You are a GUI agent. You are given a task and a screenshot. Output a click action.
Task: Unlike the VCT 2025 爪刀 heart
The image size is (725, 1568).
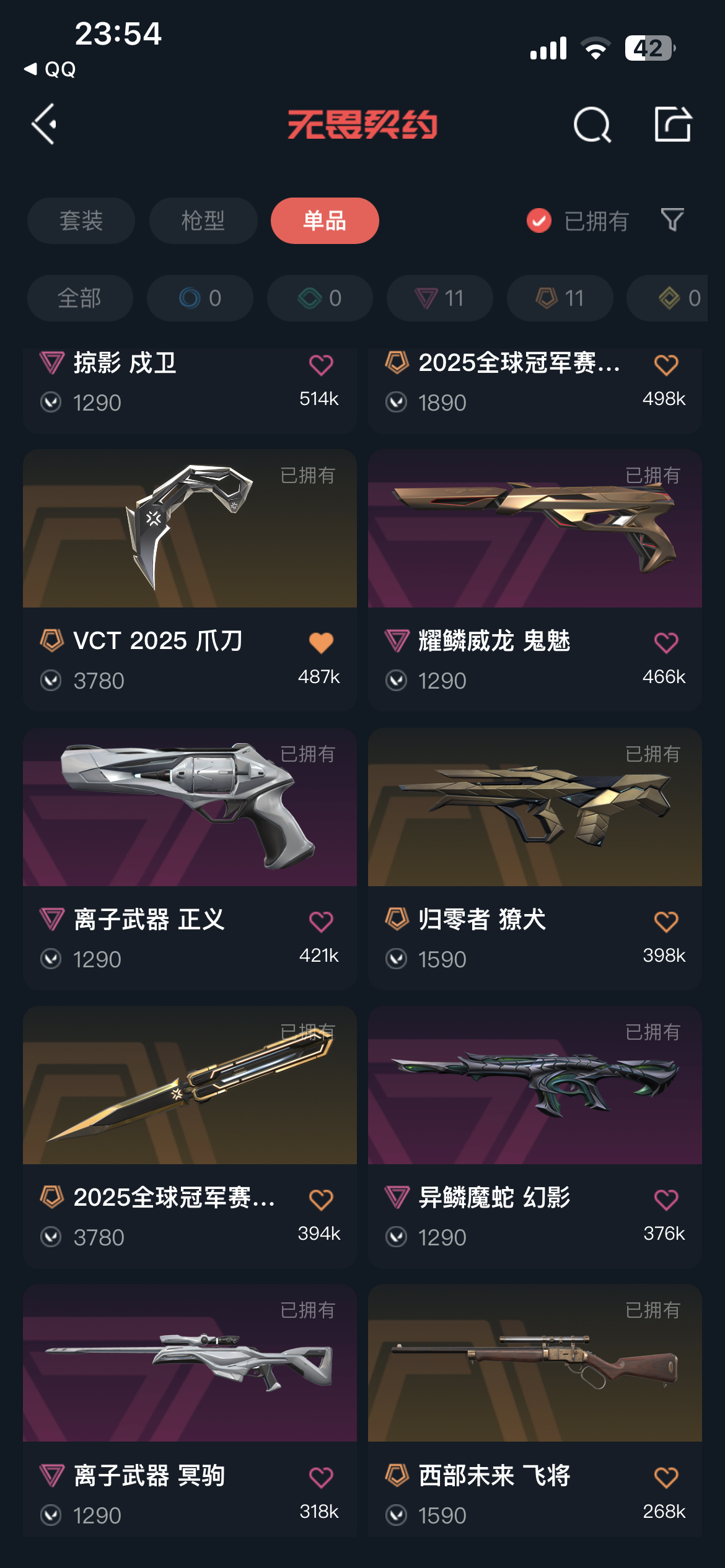(321, 643)
